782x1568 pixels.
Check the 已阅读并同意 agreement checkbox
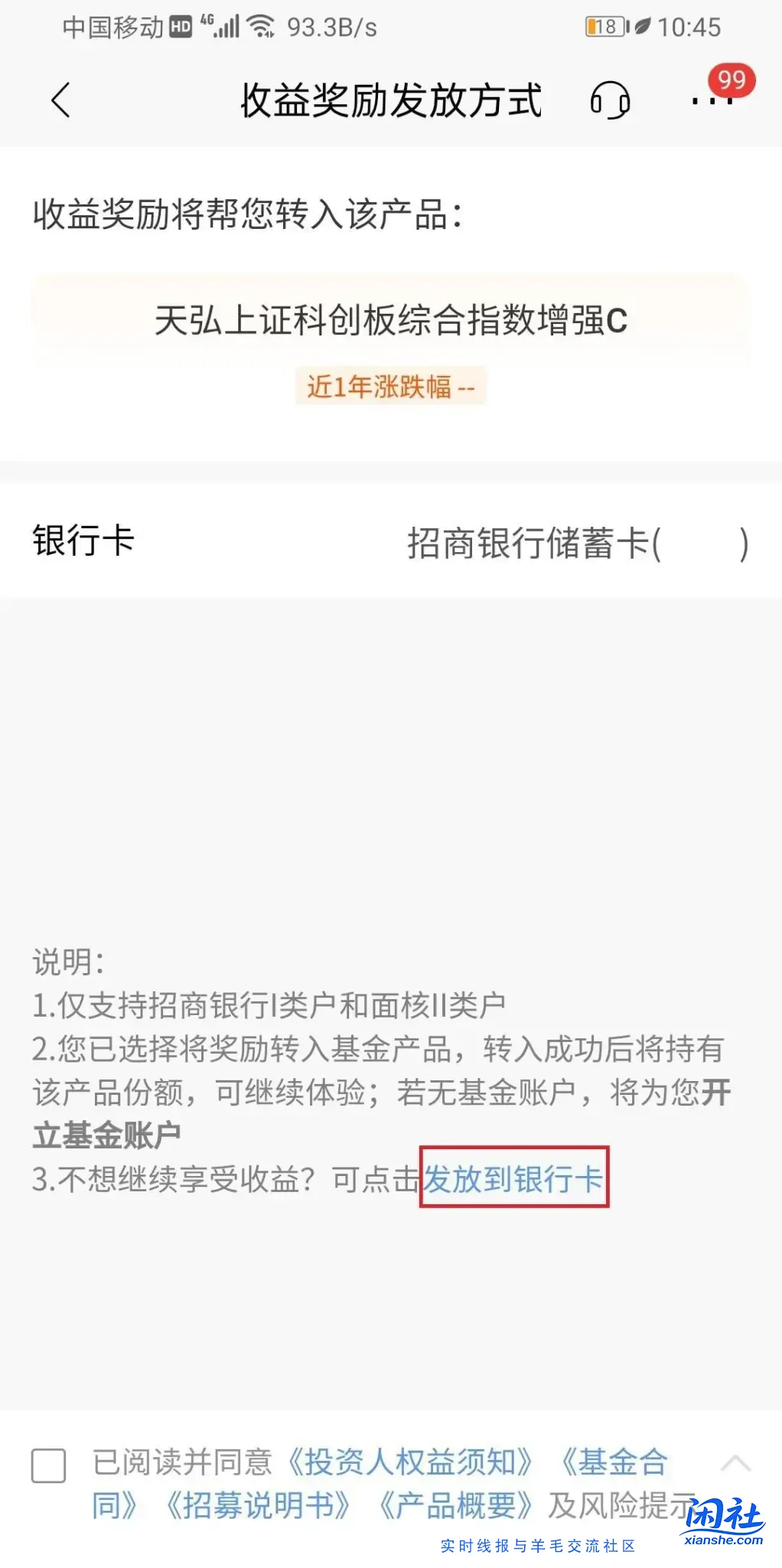(48, 1465)
